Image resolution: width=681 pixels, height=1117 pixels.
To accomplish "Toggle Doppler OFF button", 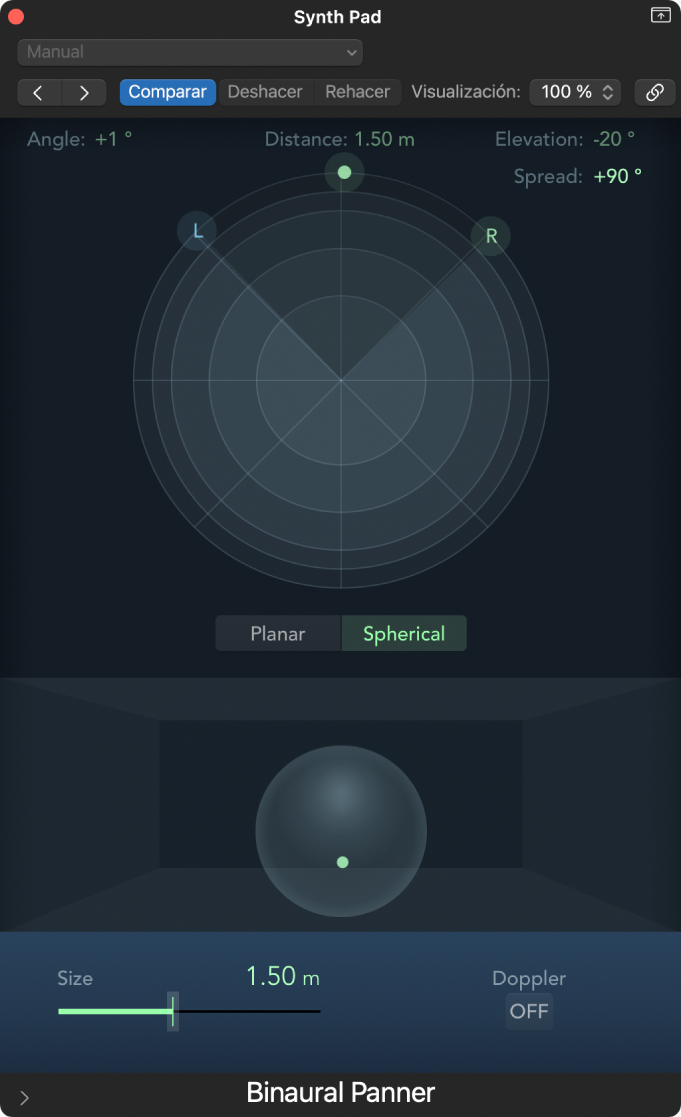I will pos(529,1011).
